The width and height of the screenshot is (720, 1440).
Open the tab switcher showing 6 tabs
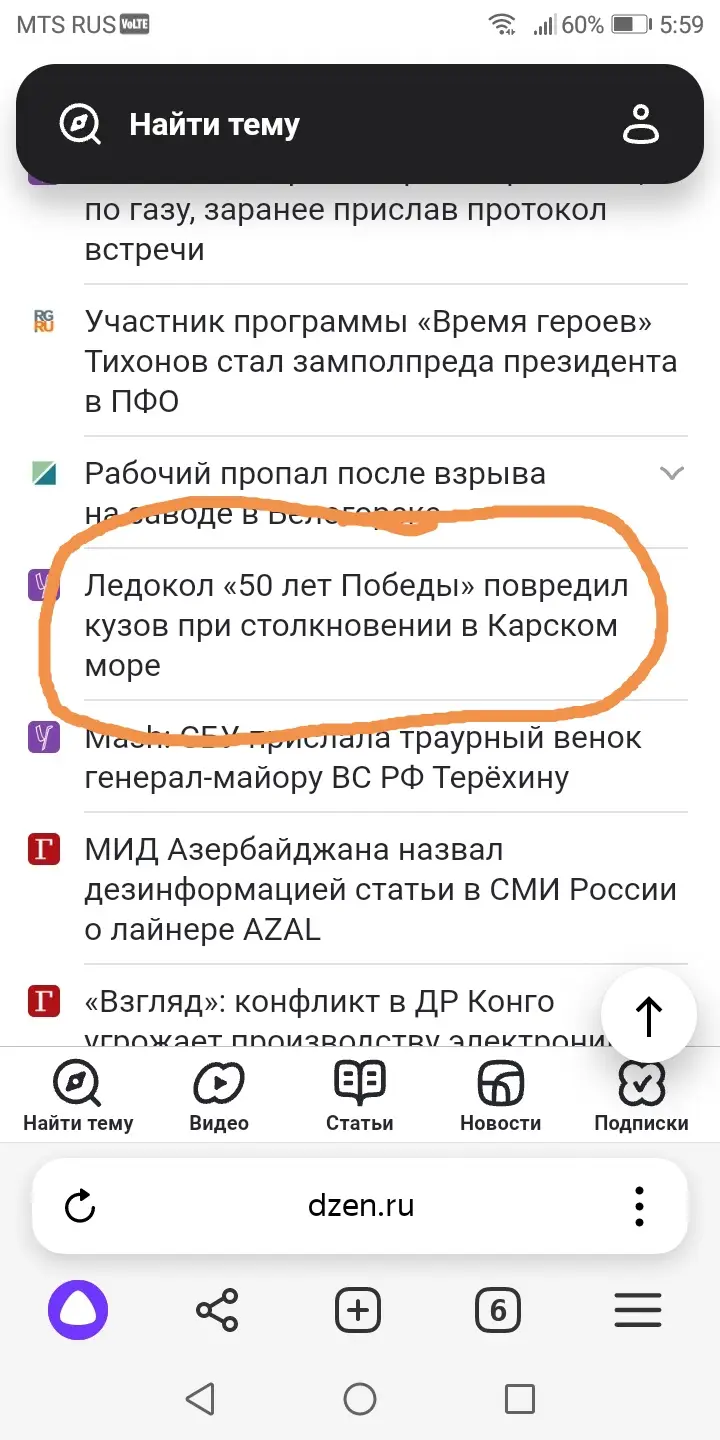coord(498,1309)
